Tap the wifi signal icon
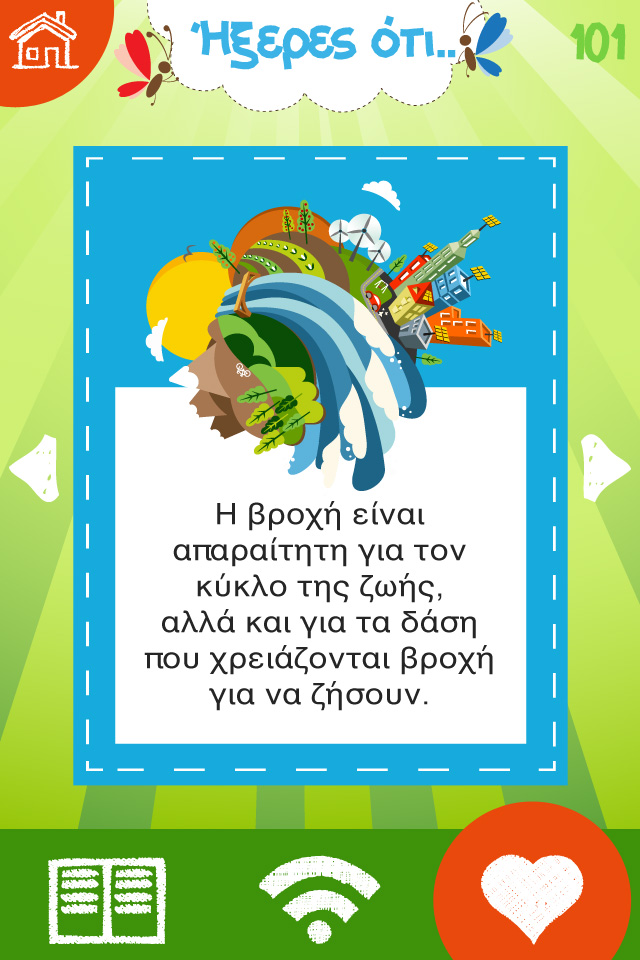The height and width of the screenshot is (960, 640). point(319,893)
